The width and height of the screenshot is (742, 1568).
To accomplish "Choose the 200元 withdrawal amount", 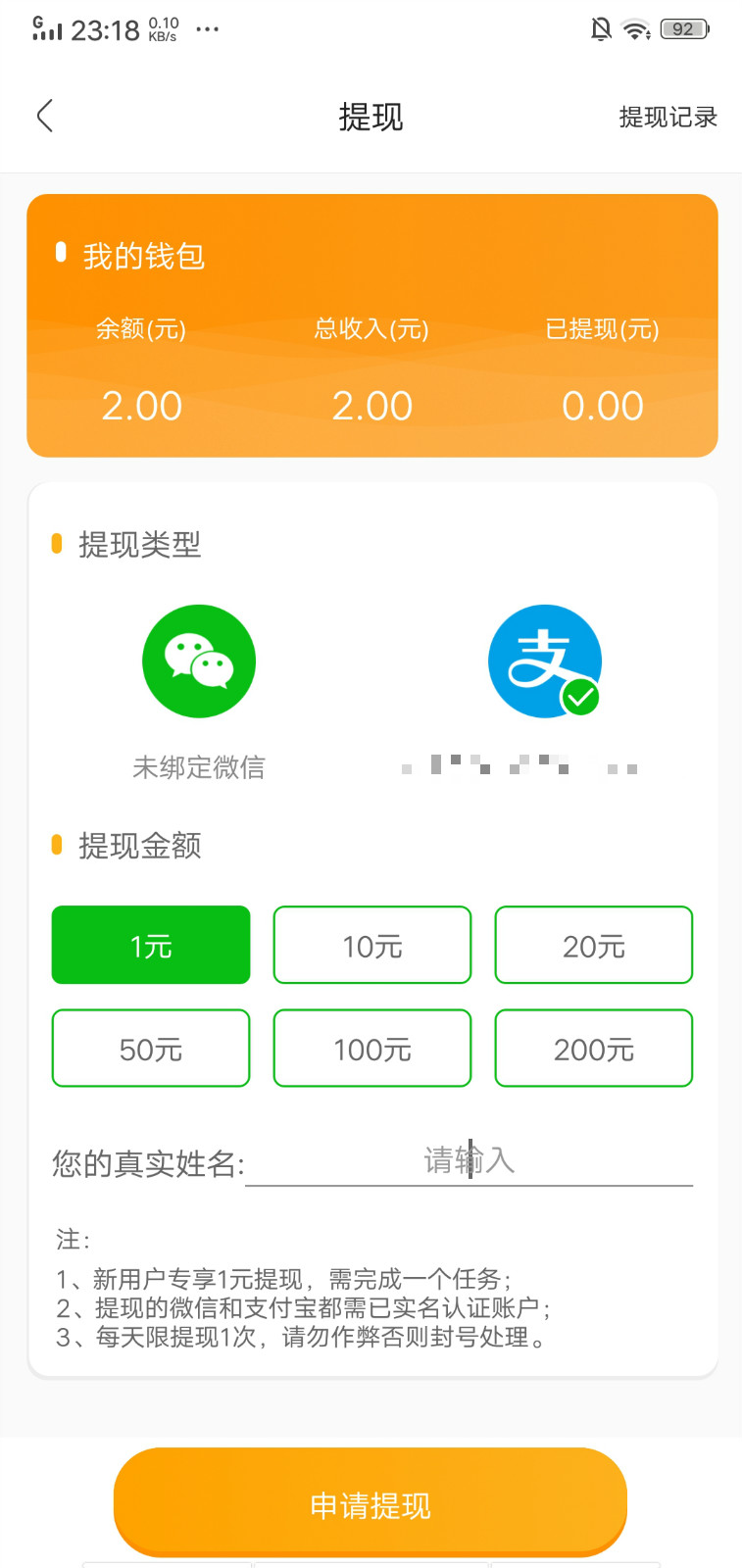I will (x=594, y=1048).
